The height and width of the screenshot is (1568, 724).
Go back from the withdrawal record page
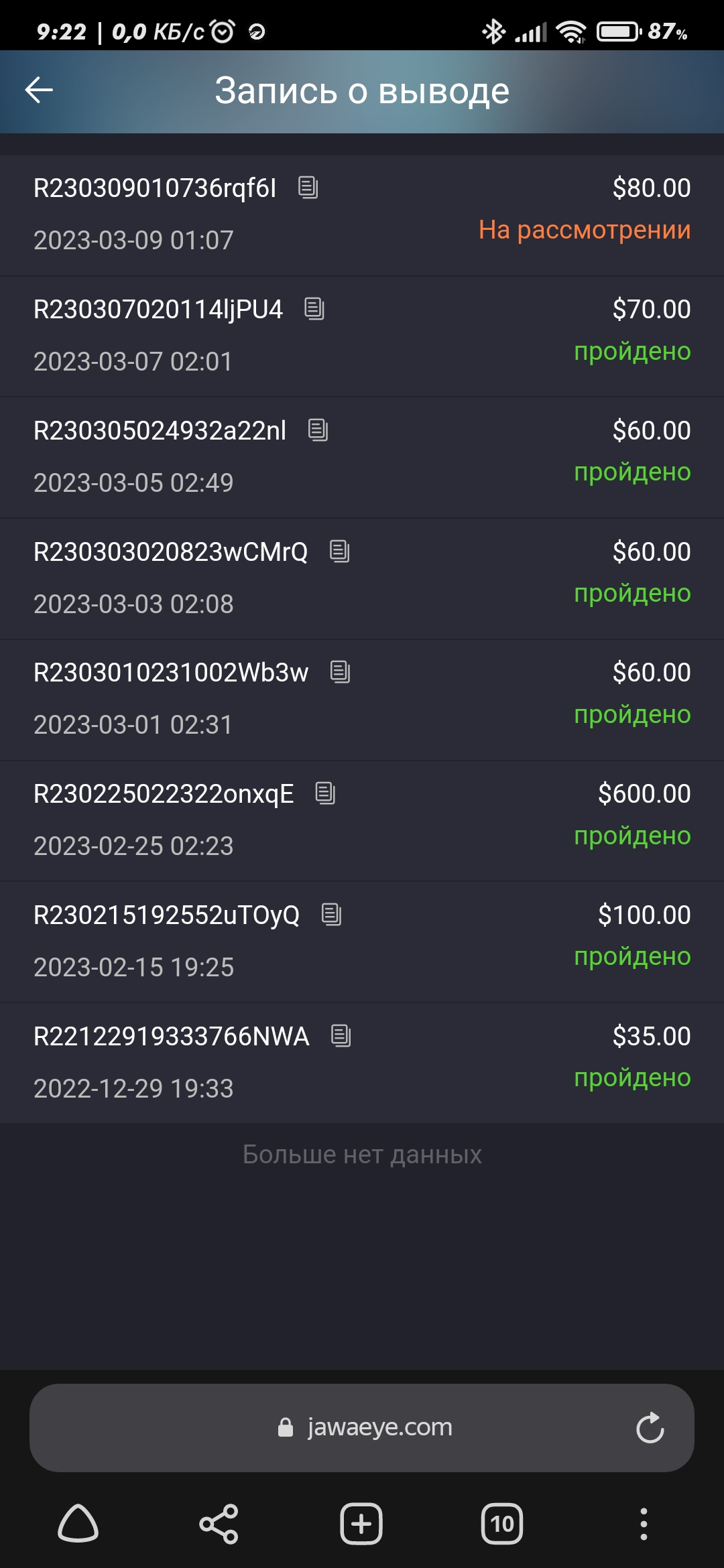(x=39, y=90)
